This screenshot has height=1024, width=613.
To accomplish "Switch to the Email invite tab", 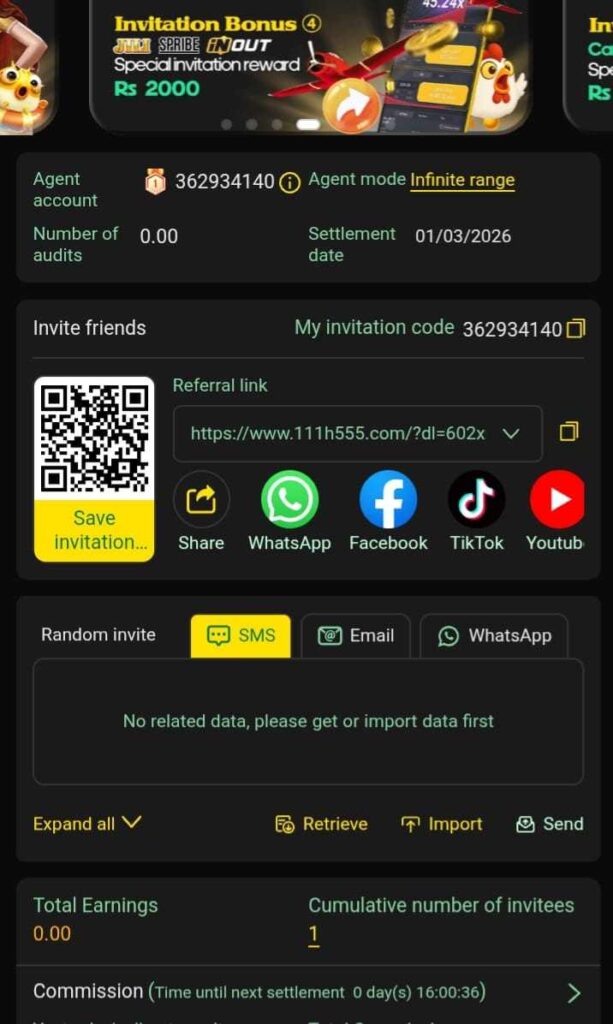I will point(356,635).
